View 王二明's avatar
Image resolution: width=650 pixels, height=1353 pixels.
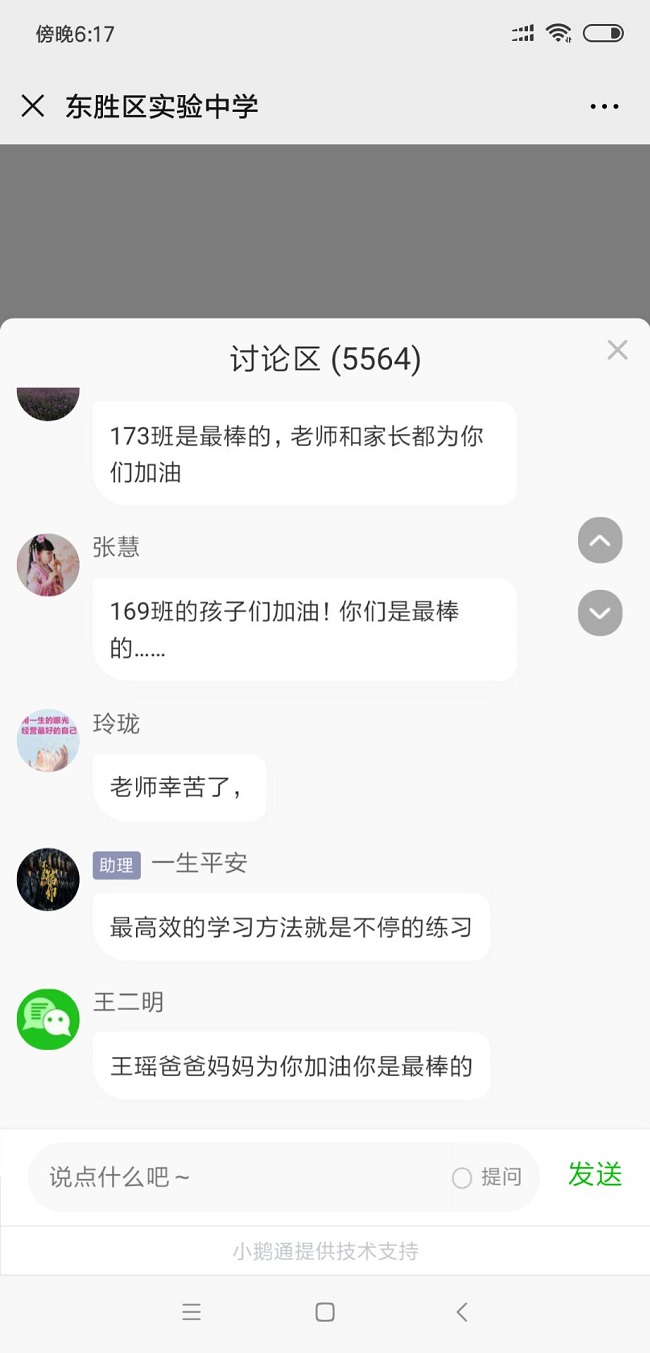[x=48, y=1019]
